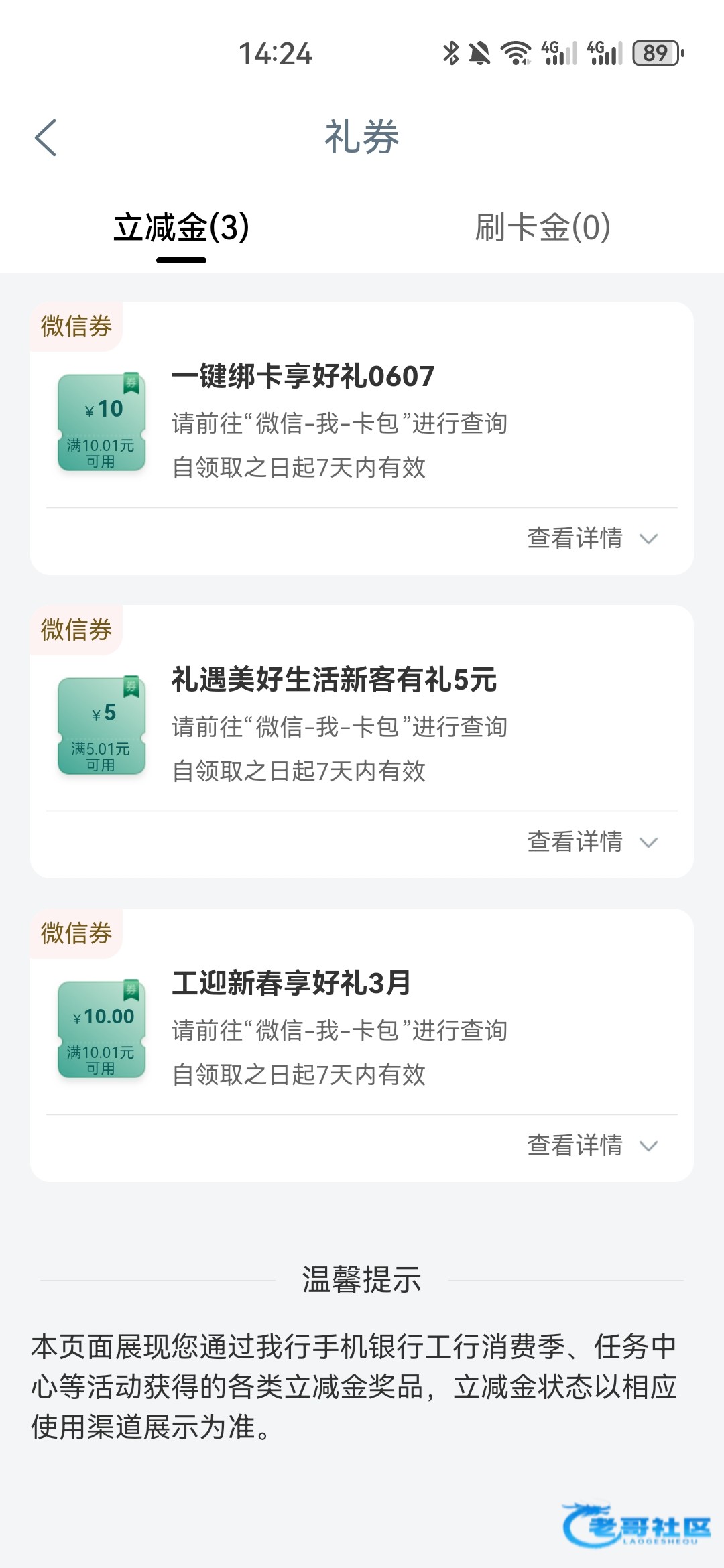This screenshot has height=1568, width=724.
Task: Expand 查看详情 for 一键绑卡享好礼0607
Action: [x=592, y=539]
